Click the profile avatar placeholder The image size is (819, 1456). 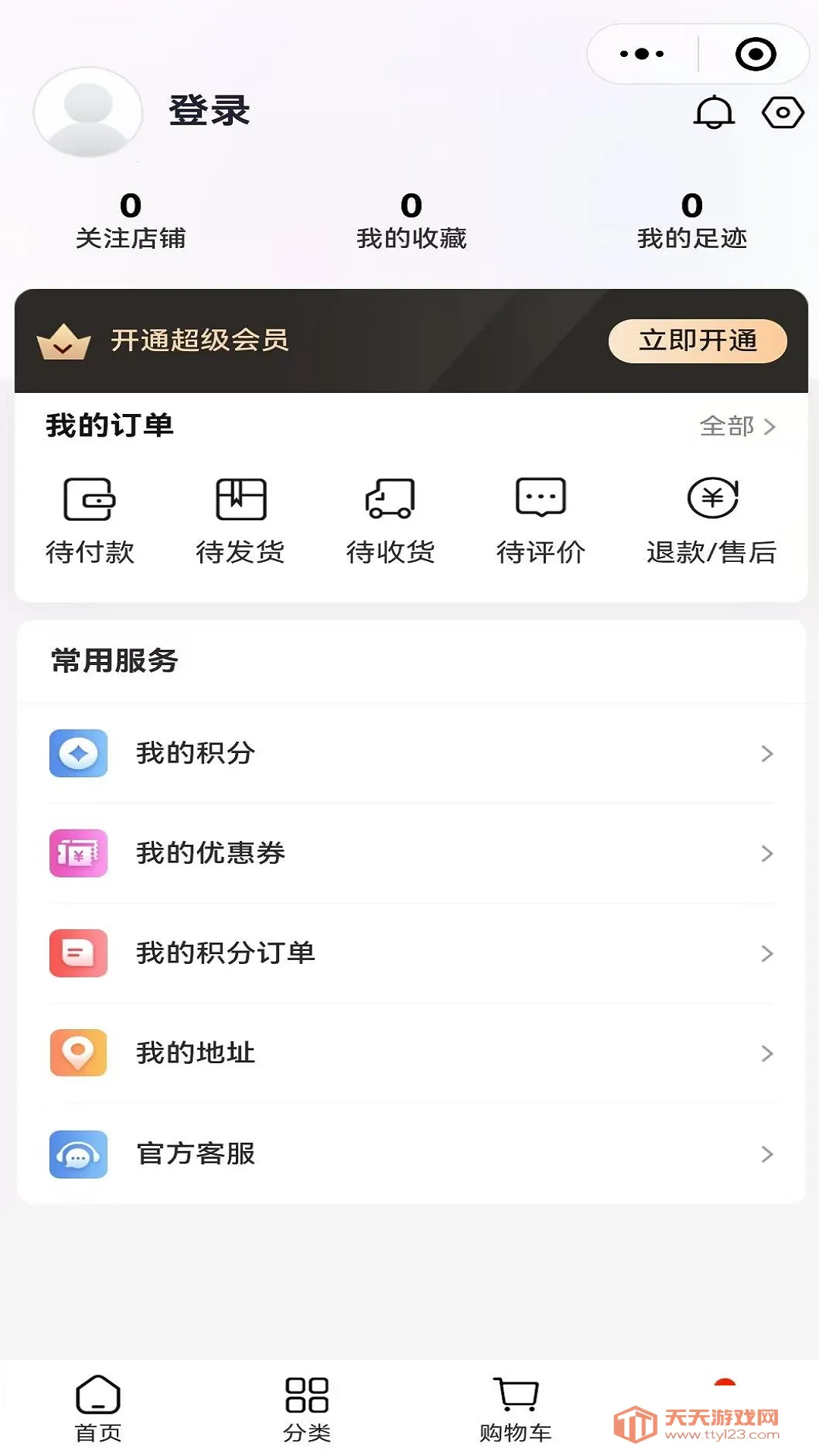(x=88, y=111)
